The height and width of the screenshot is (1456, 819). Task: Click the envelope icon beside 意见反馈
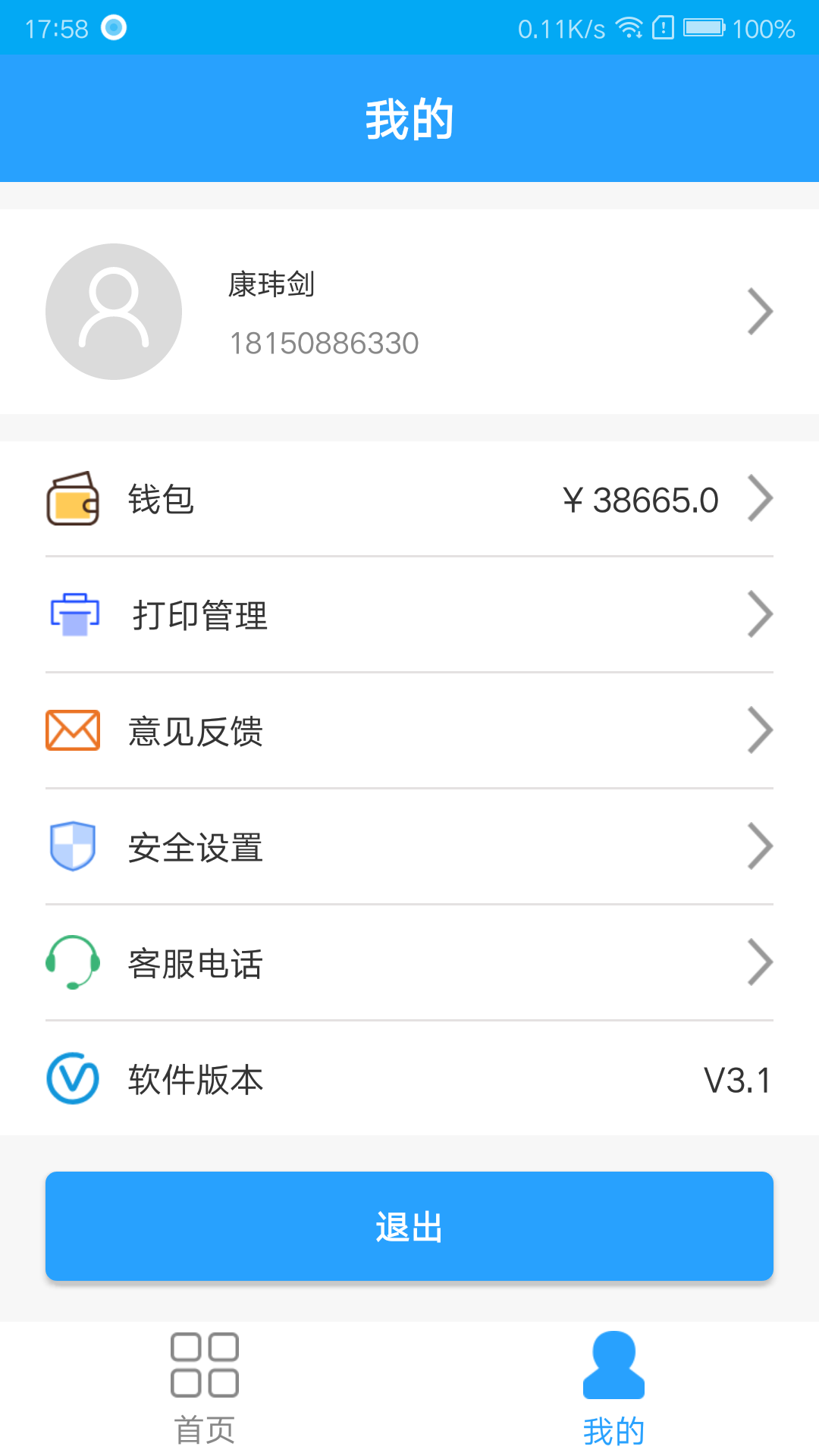(72, 730)
